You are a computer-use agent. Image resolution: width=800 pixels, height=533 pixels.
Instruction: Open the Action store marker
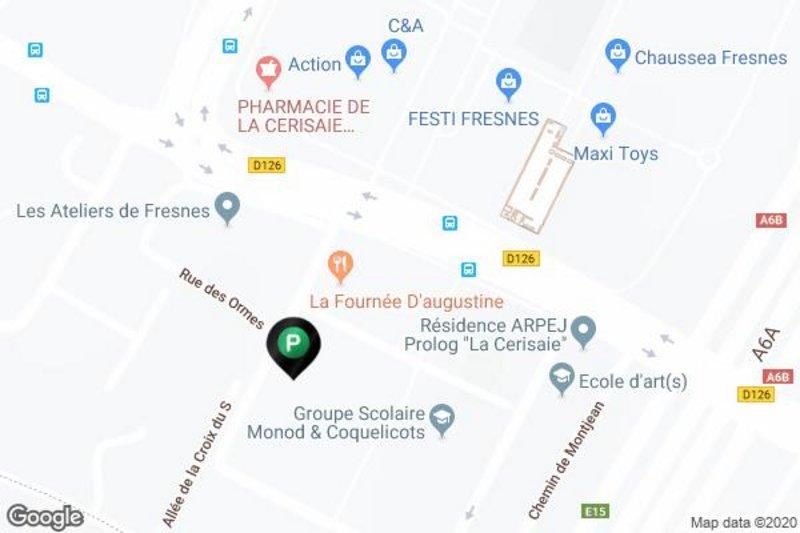tap(359, 61)
